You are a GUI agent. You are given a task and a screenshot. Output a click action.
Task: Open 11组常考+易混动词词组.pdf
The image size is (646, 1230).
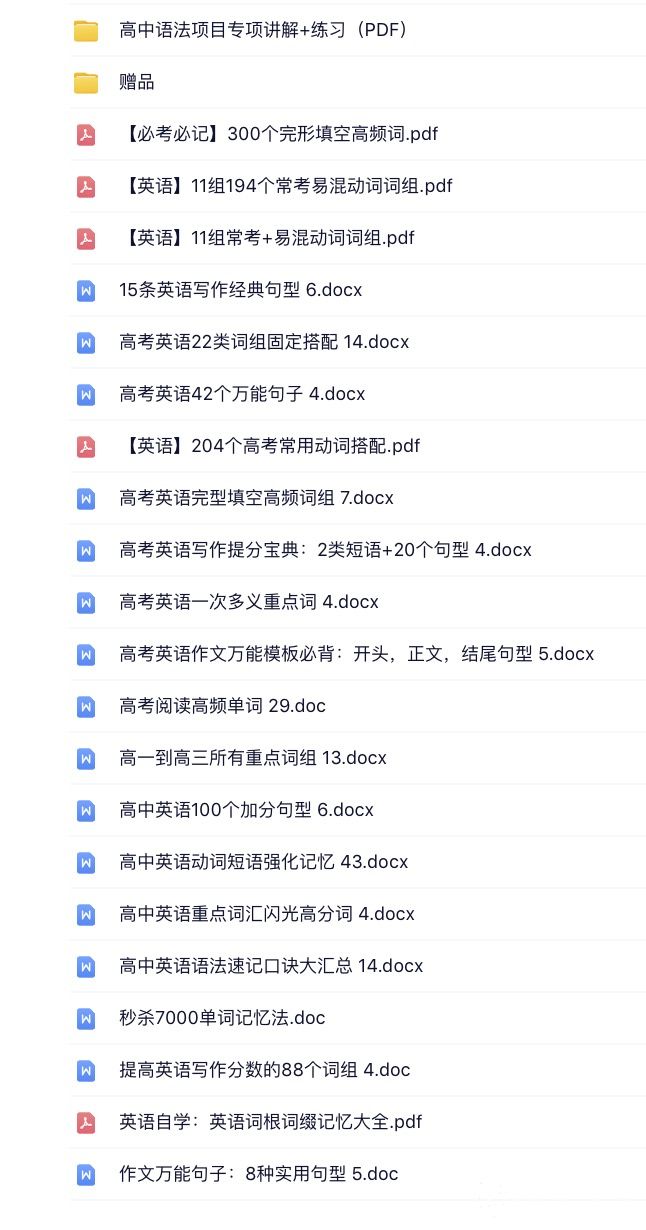pyautogui.click(x=266, y=238)
